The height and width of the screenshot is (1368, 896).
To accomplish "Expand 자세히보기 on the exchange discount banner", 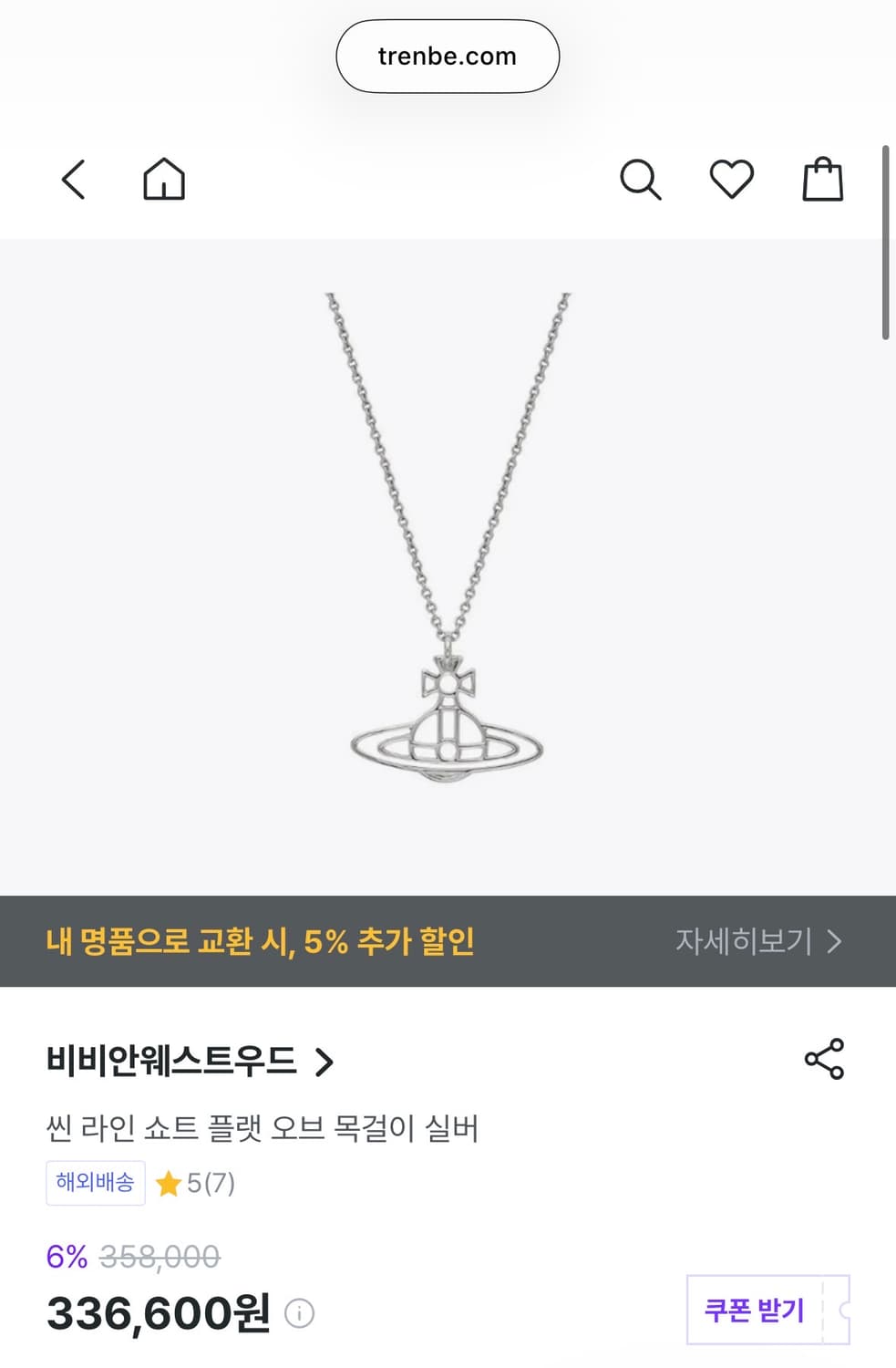I will (757, 942).
